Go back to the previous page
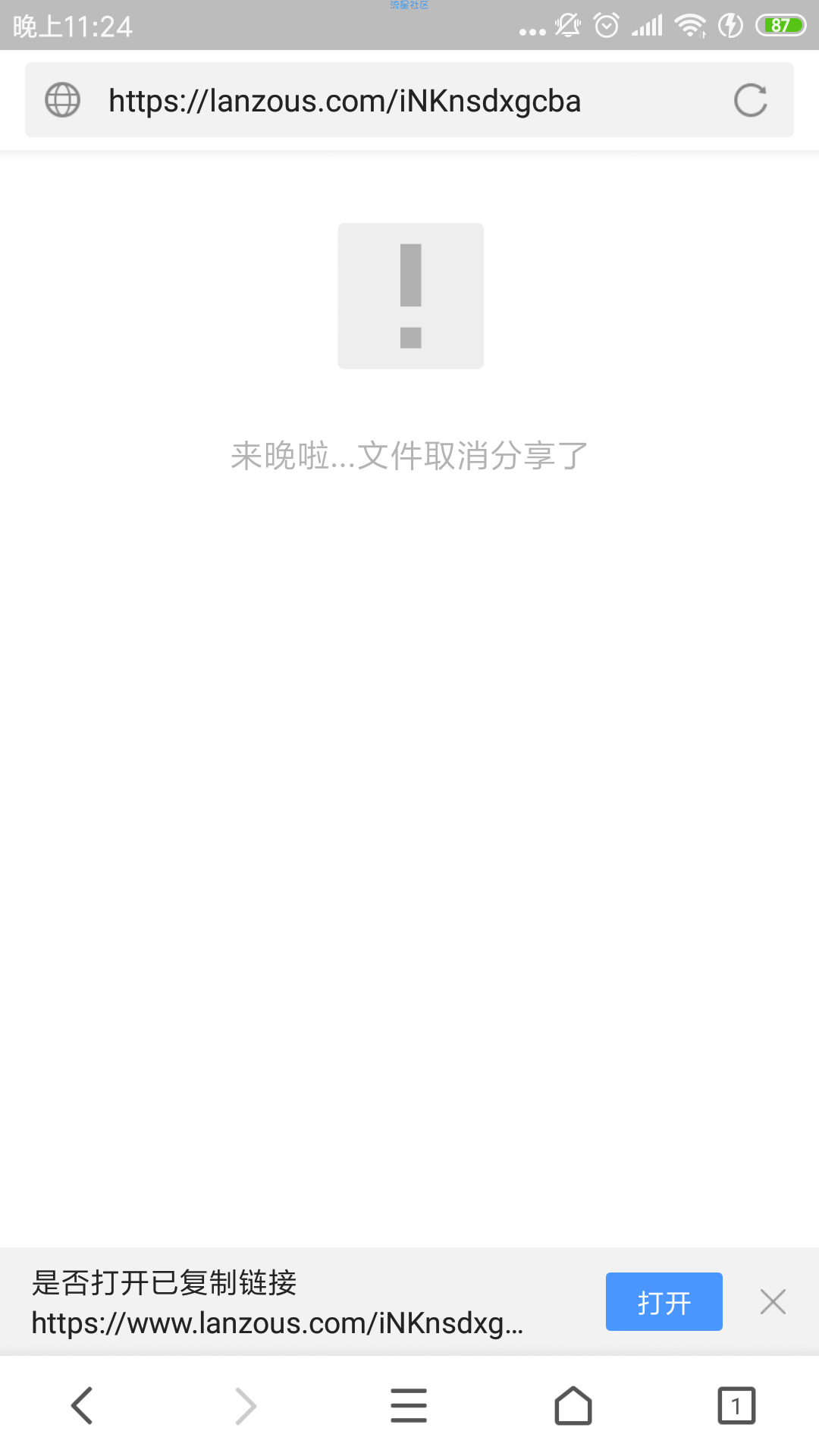Viewport: 819px width, 1456px height. click(x=82, y=1406)
